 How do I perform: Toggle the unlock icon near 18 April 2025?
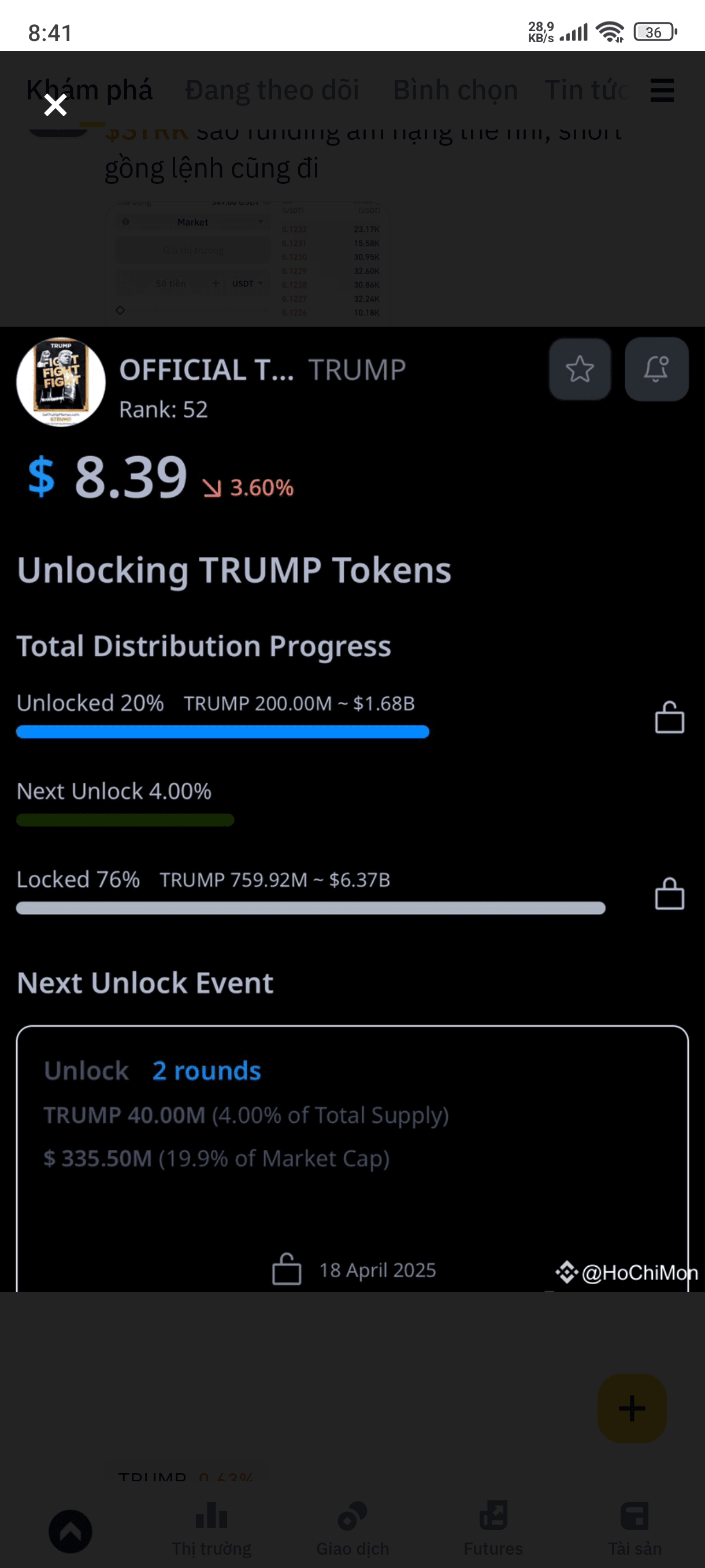click(286, 1270)
